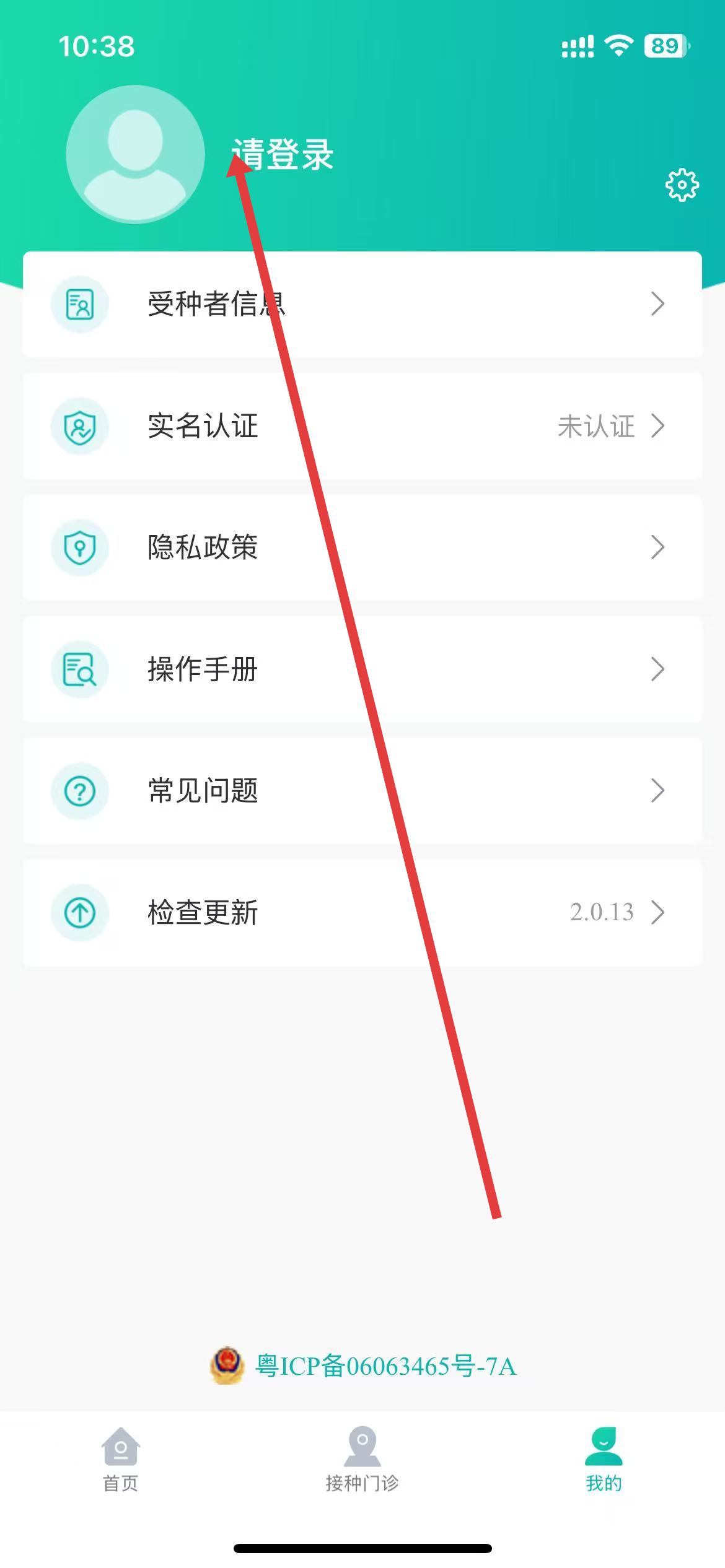Select 检查更新 to check for updates
This screenshot has width=725, height=1568.
[x=362, y=912]
